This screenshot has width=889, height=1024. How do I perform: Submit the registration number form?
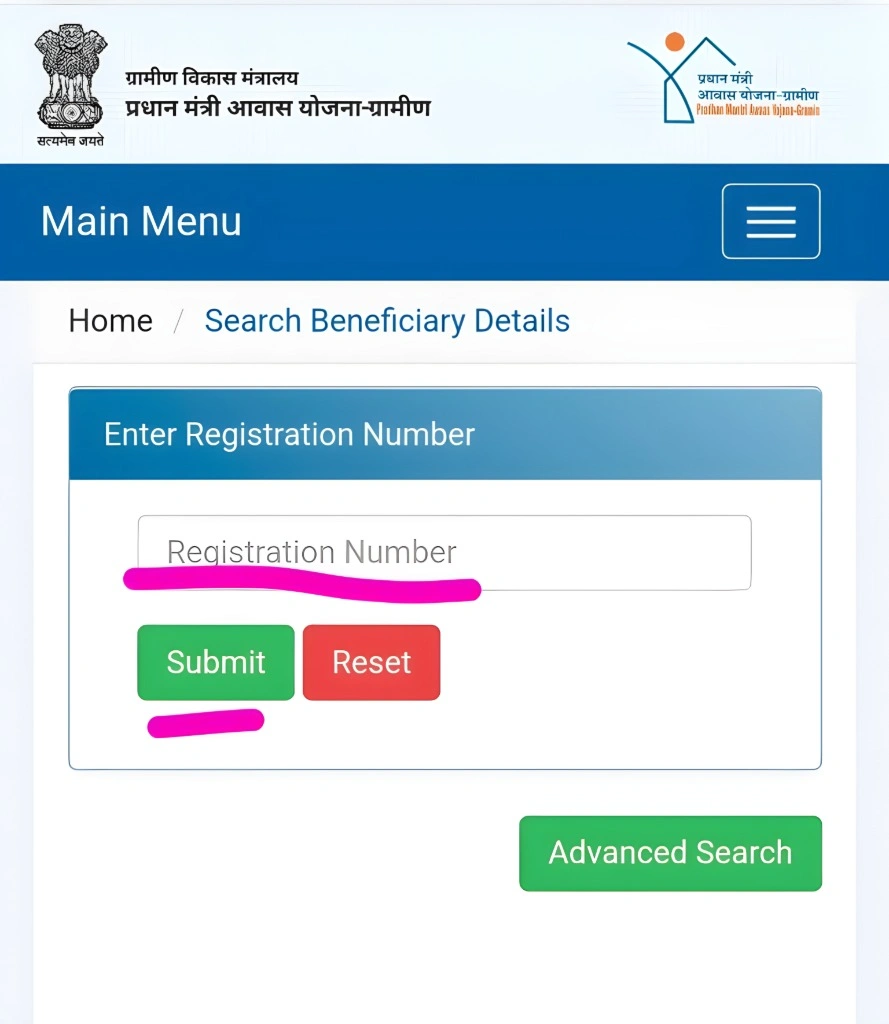tap(215, 662)
